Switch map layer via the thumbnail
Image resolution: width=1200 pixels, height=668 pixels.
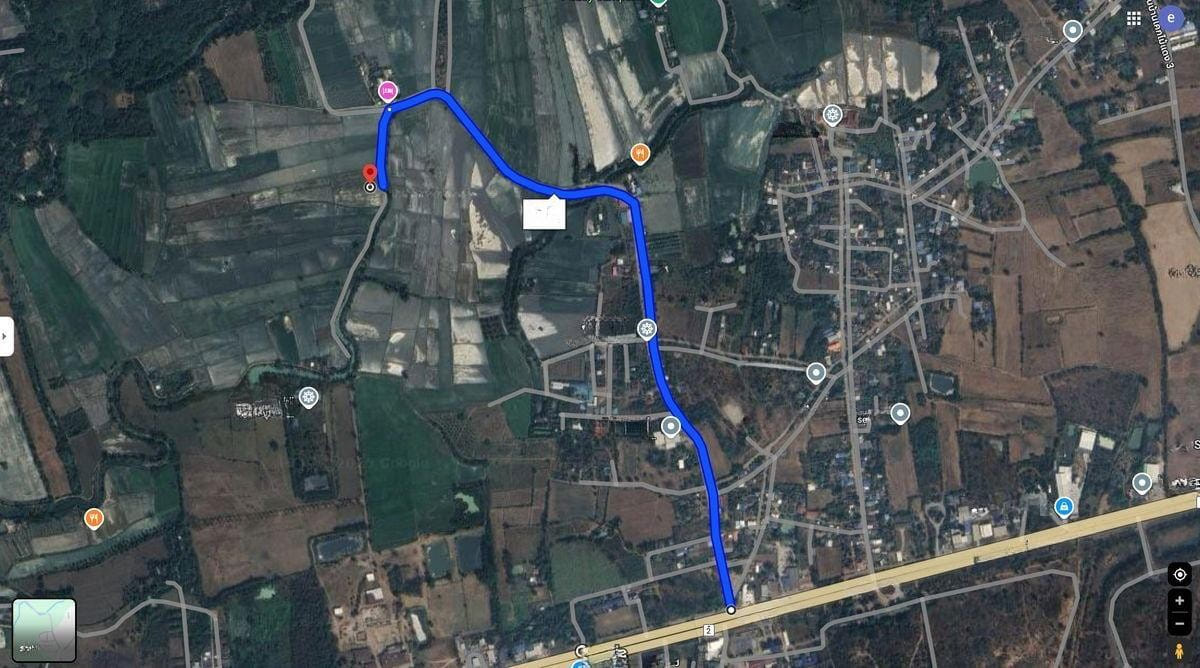(x=44, y=629)
